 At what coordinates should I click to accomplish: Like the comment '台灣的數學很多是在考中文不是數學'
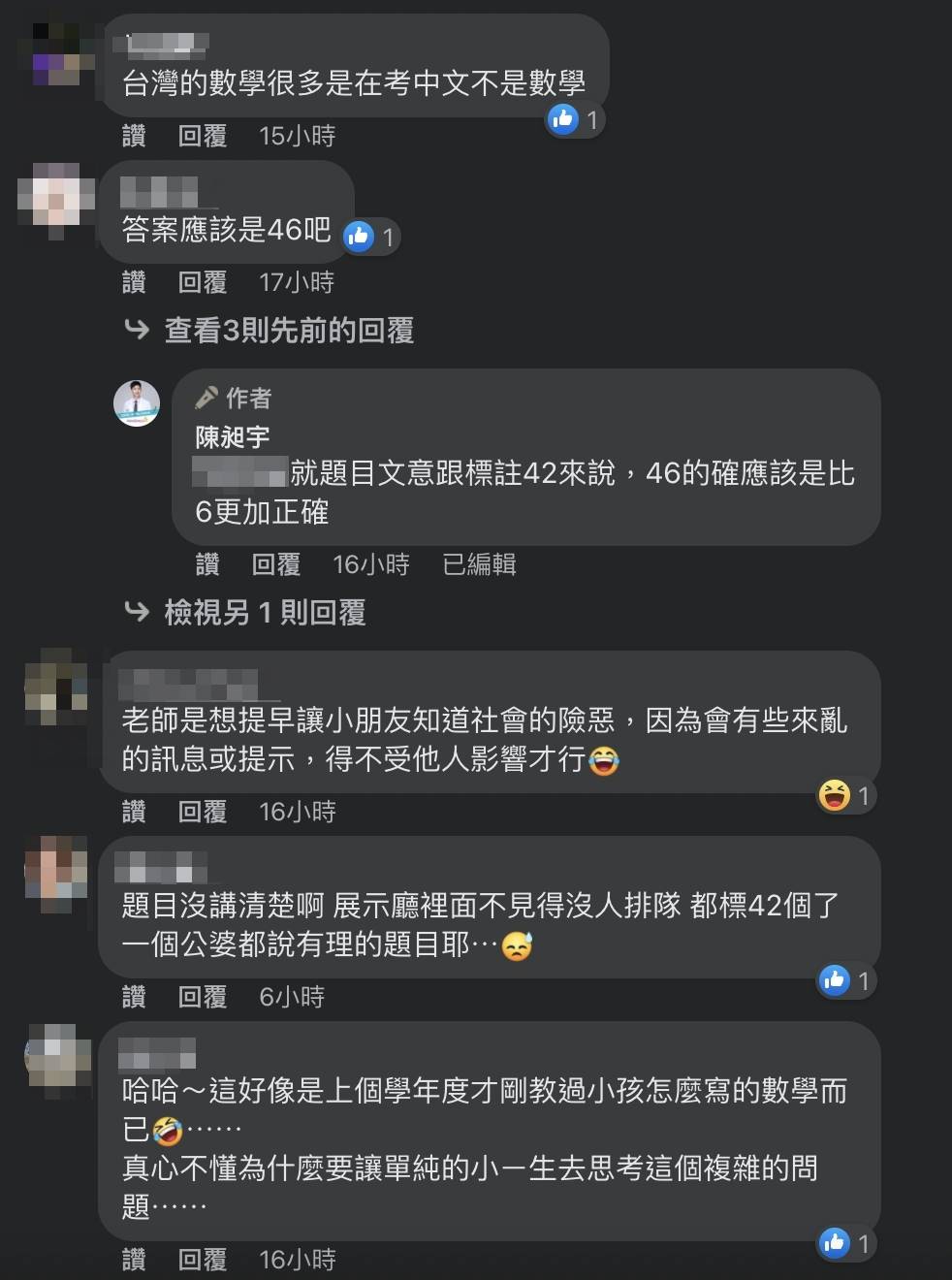tap(134, 137)
